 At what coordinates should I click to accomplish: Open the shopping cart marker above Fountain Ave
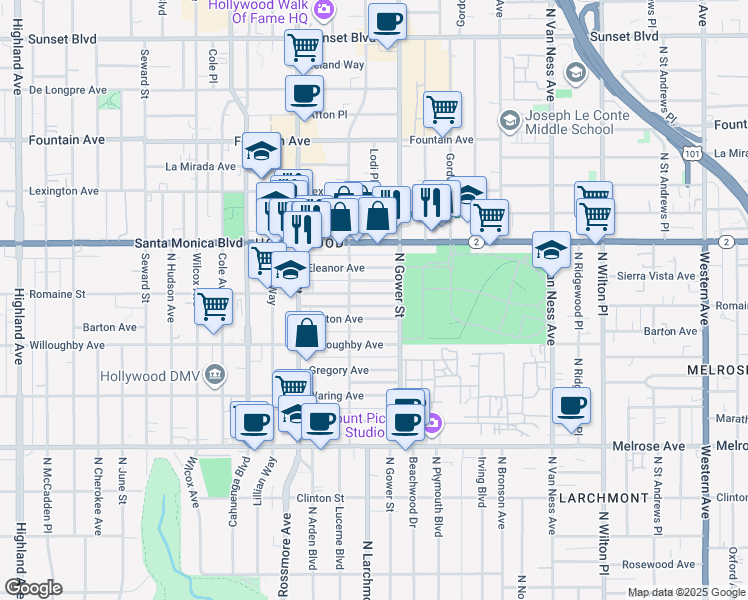442,110
